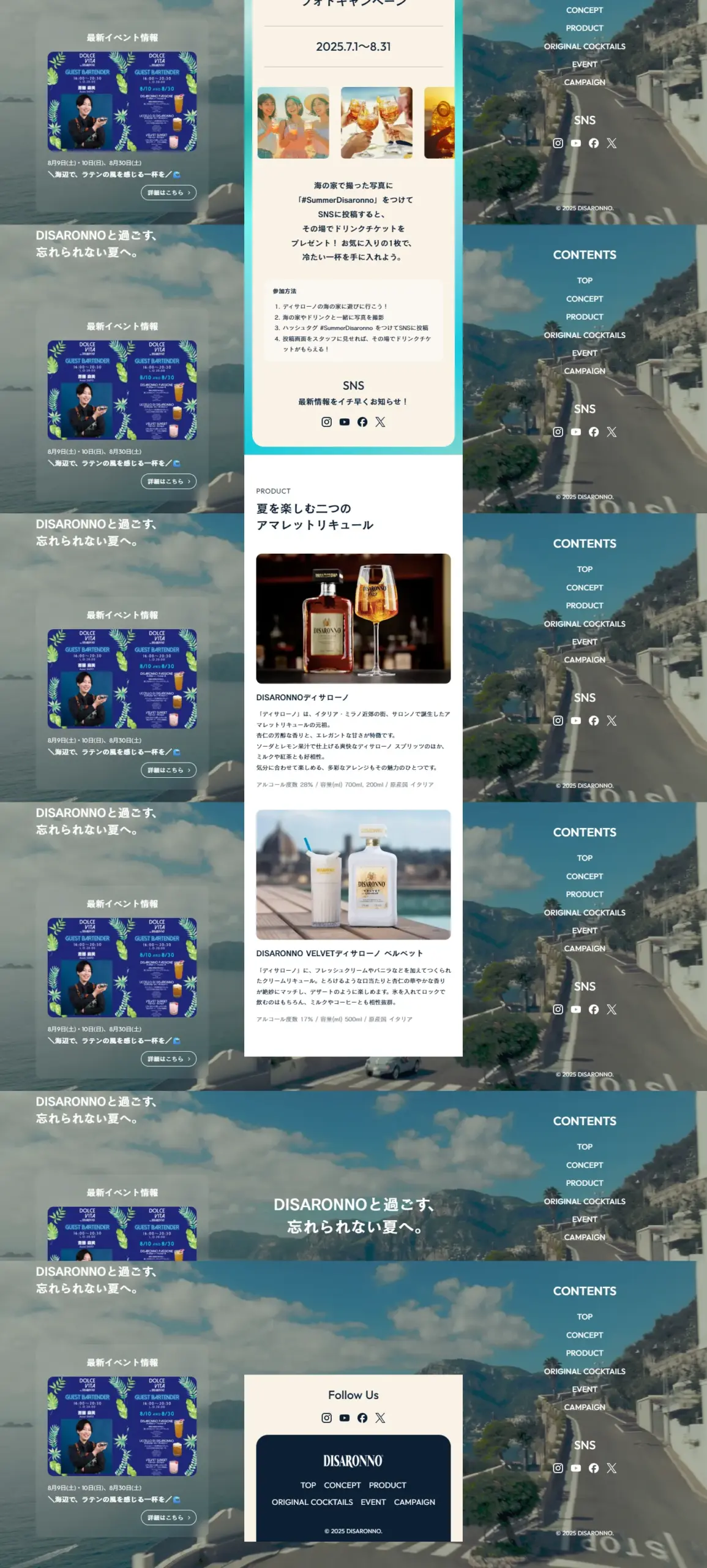Open Facebook under Follow Us
This screenshot has width=707, height=1568.
[362, 1418]
